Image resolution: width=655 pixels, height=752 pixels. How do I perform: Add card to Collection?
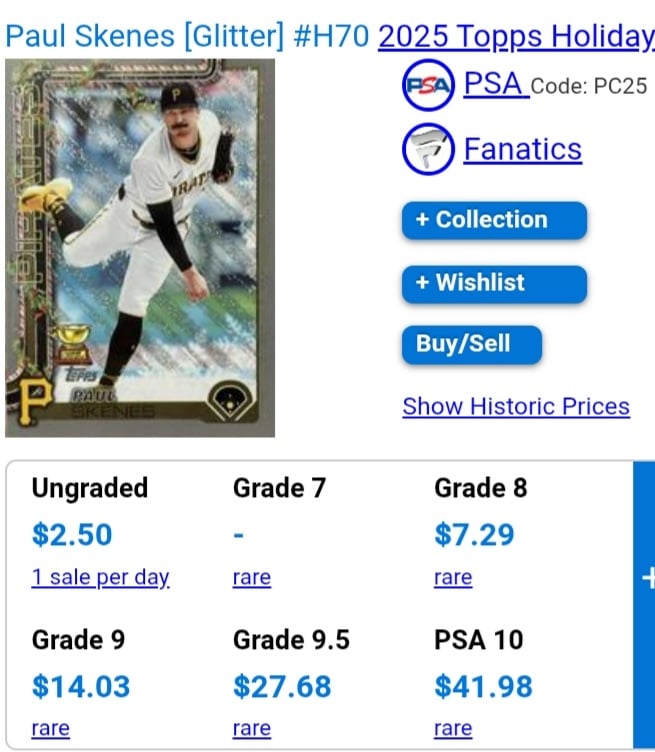(493, 220)
